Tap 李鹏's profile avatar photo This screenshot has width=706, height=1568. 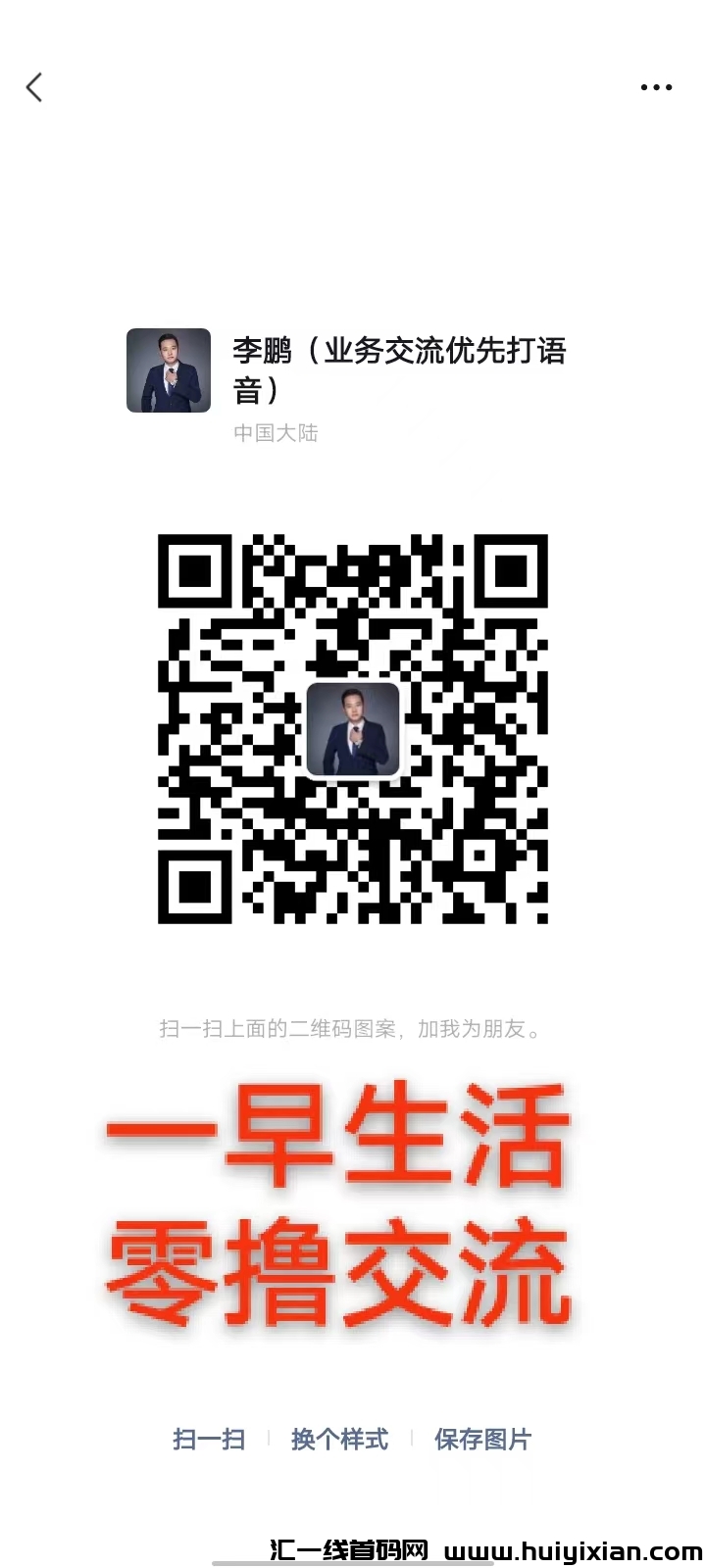168,371
